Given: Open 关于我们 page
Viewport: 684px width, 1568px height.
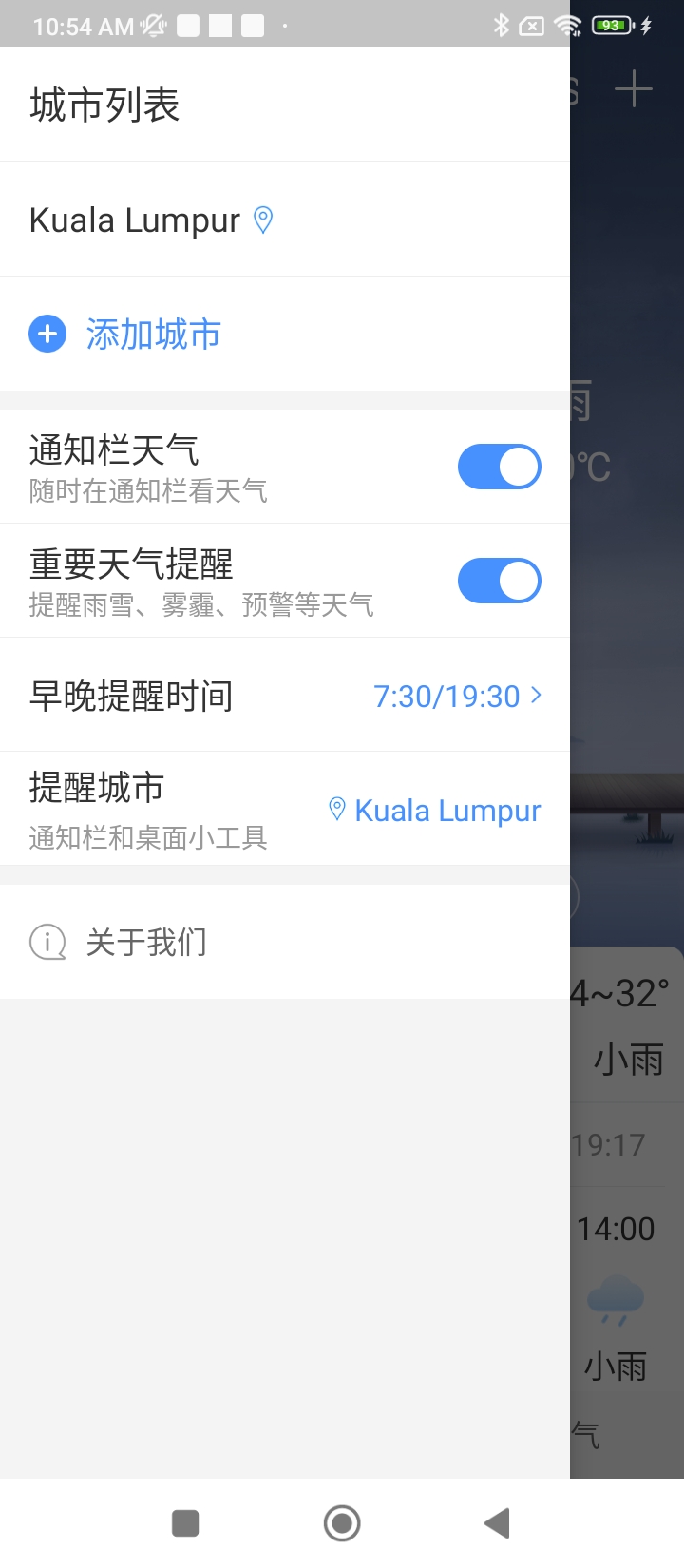Looking at the screenshot, I should point(145,943).
